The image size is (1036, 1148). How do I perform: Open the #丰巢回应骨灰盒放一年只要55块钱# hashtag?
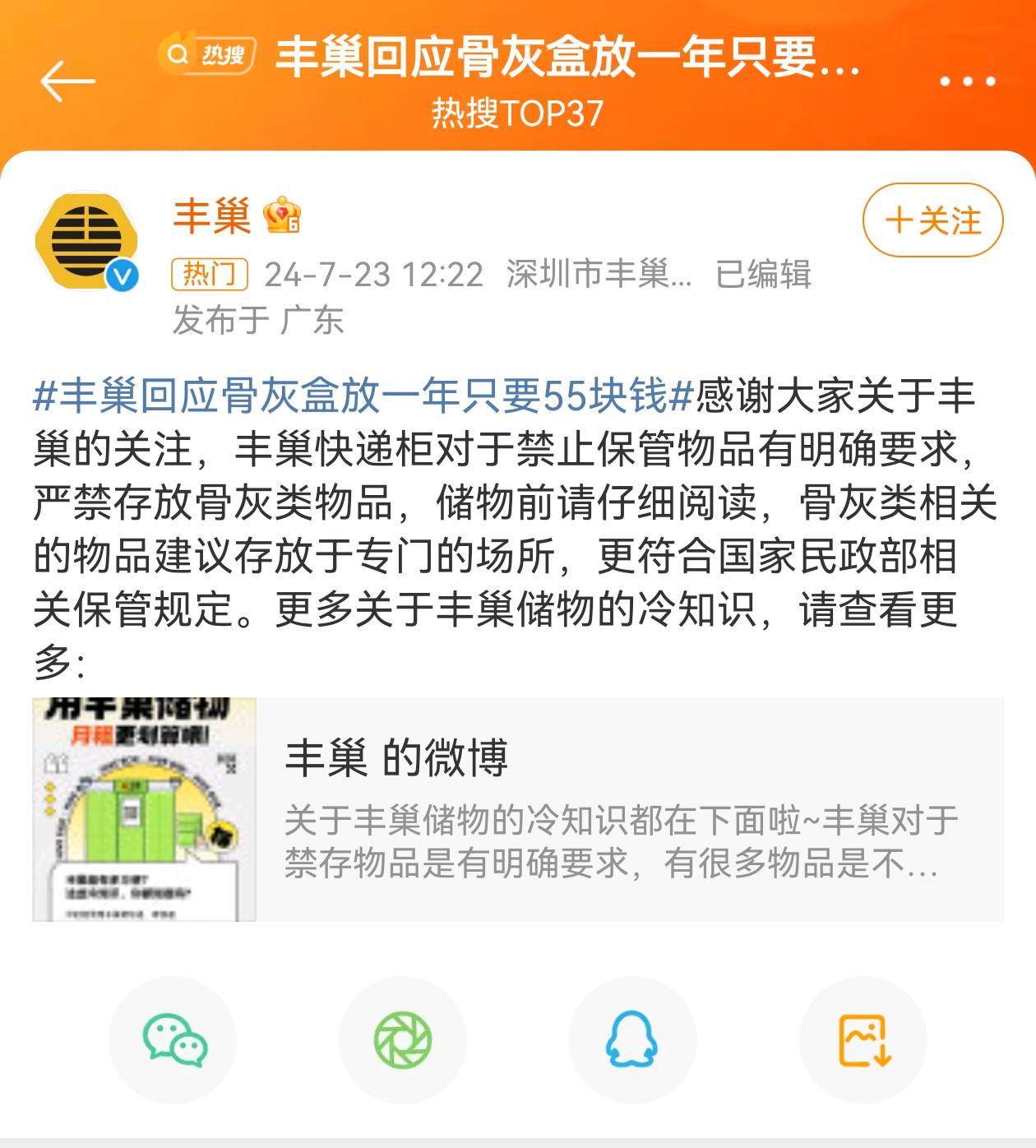tap(362, 396)
